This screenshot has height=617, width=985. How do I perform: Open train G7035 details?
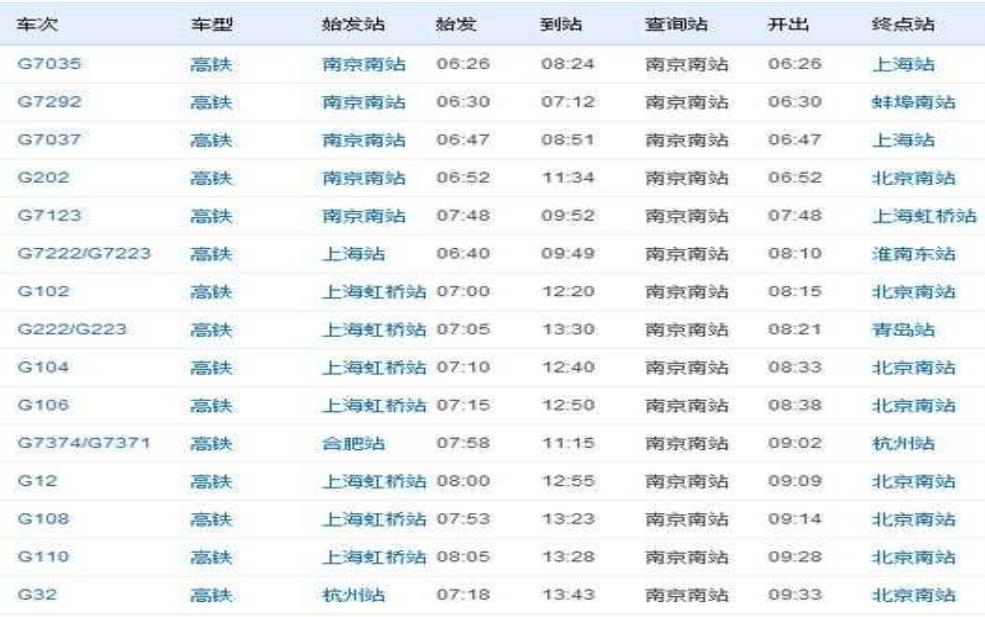(x=49, y=65)
